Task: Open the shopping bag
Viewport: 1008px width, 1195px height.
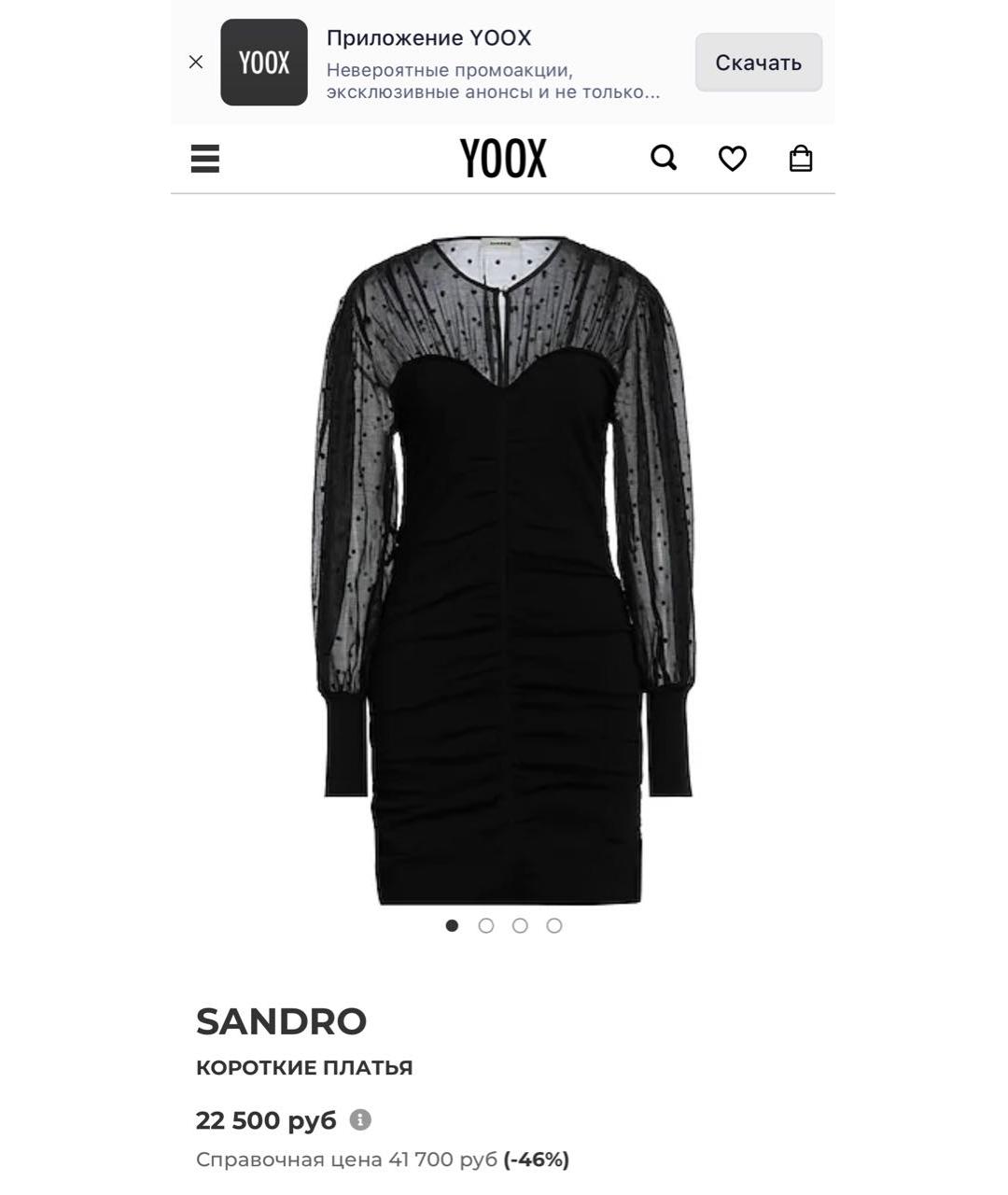Action: pyautogui.click(x=801, y=159)
